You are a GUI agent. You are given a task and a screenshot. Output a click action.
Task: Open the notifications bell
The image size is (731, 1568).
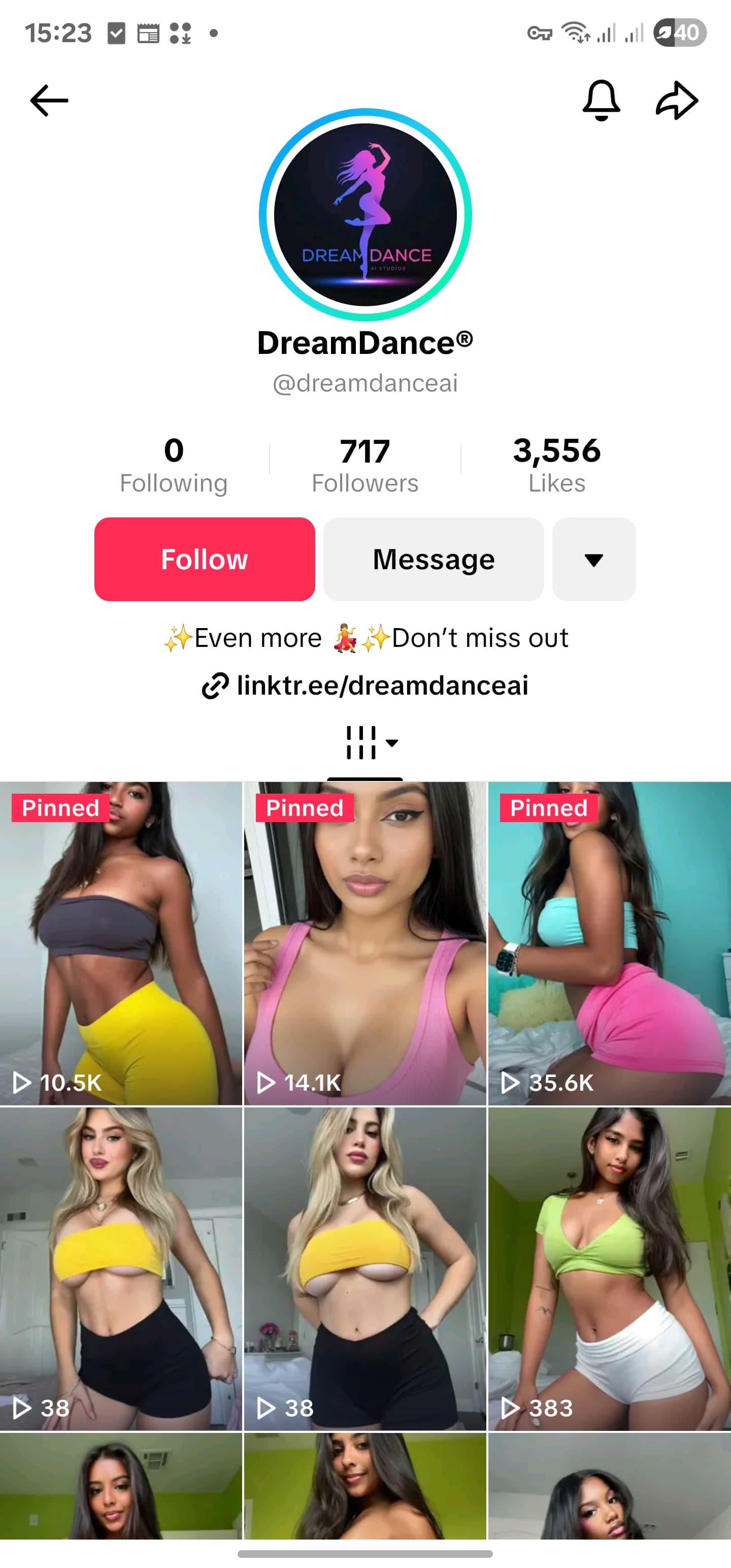(601, 101)
